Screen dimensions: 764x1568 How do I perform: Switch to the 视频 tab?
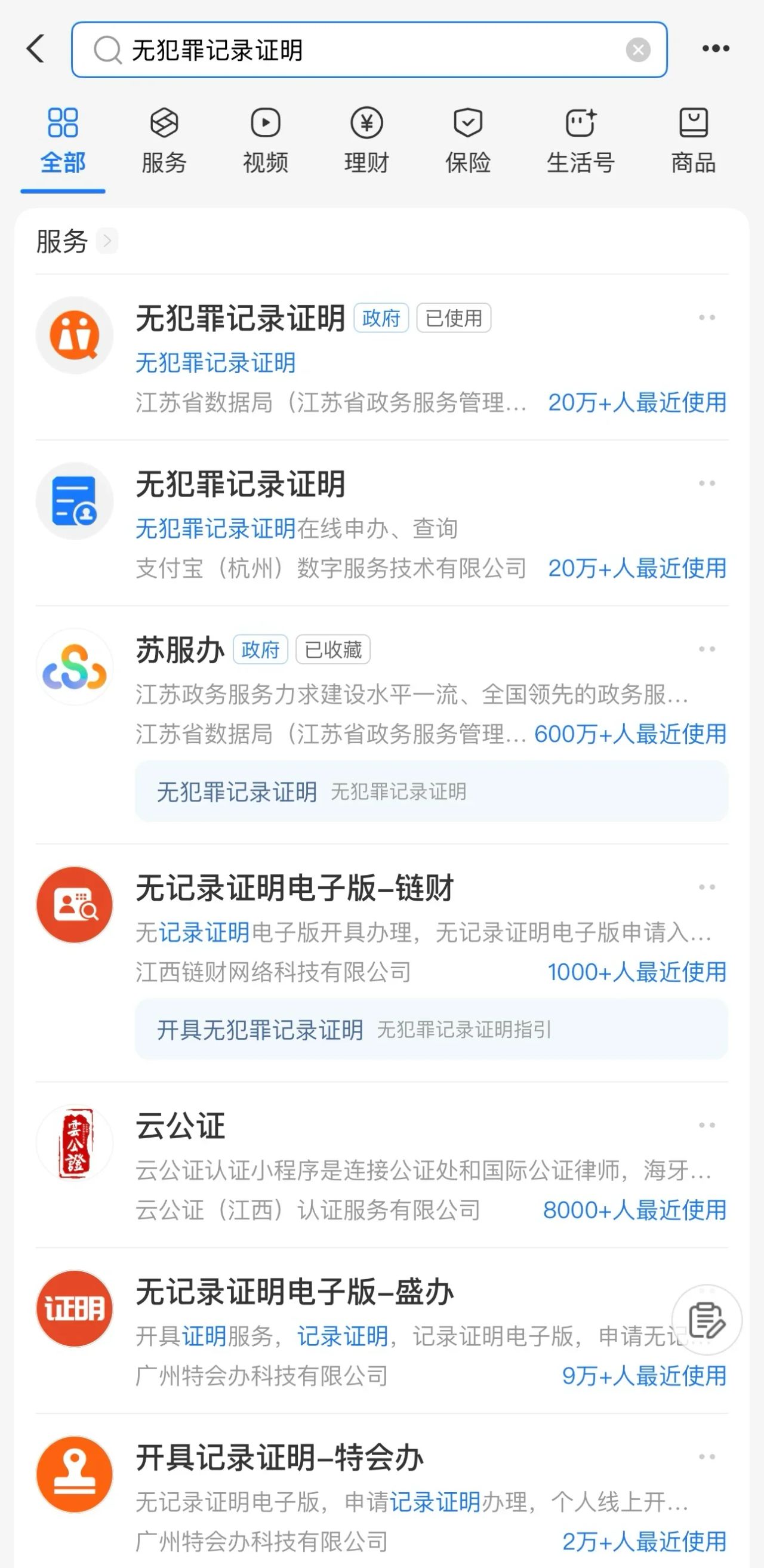266,141
